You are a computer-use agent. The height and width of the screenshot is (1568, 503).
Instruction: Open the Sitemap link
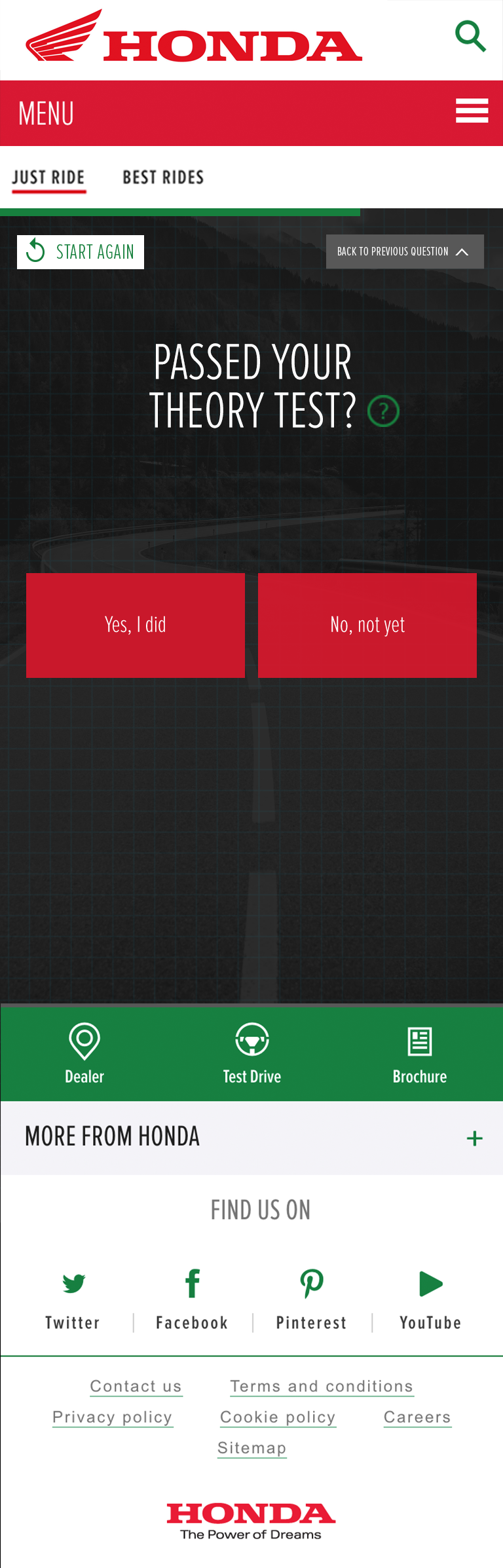pos(251,1448)
